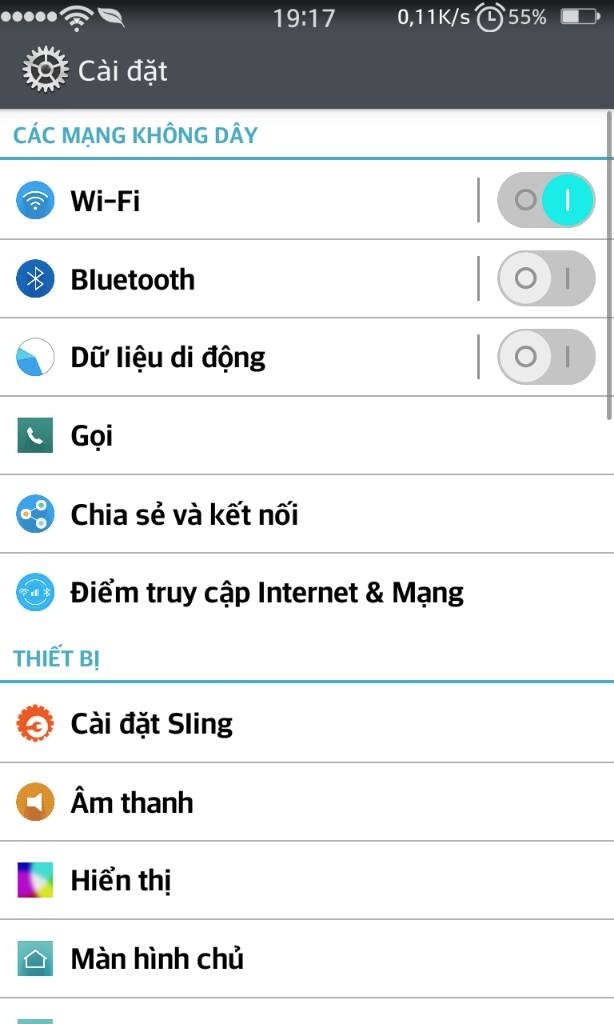This screenshot has height=1024, width=614.
Task: Turn off the Wi-Fi switch
Action: 546,200
